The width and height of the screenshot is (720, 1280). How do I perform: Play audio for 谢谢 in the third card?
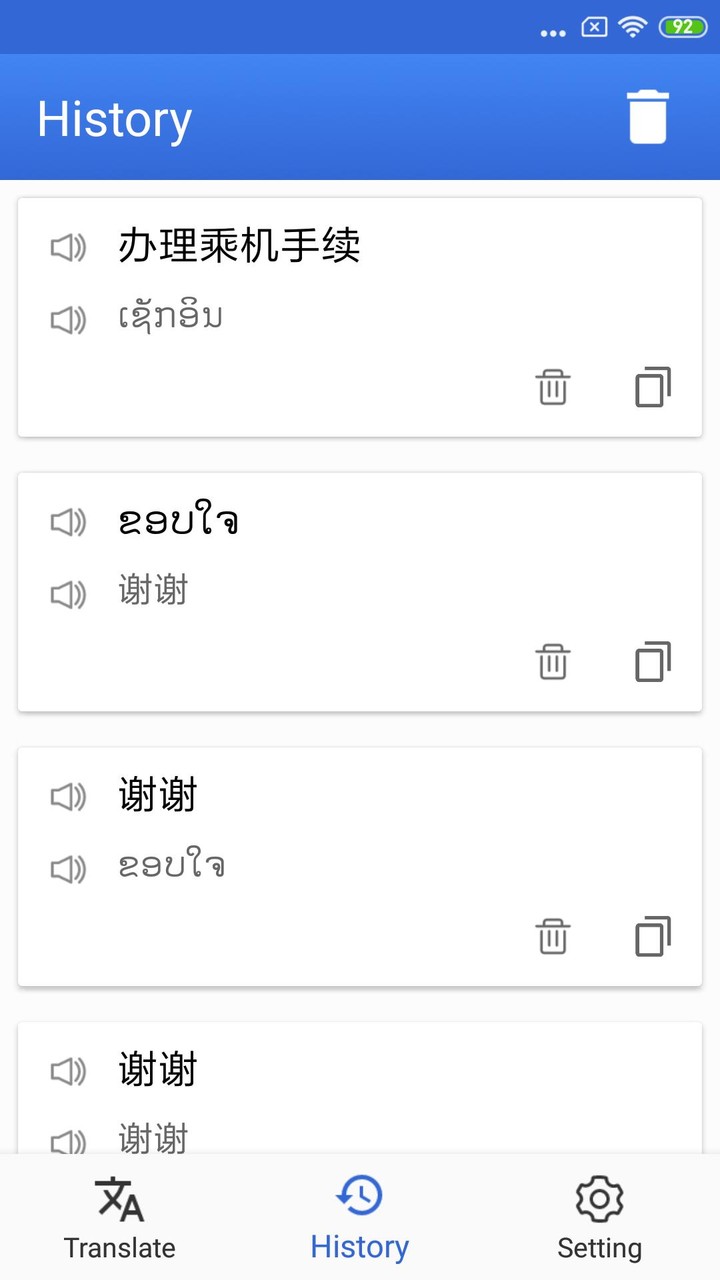[69, 797]
